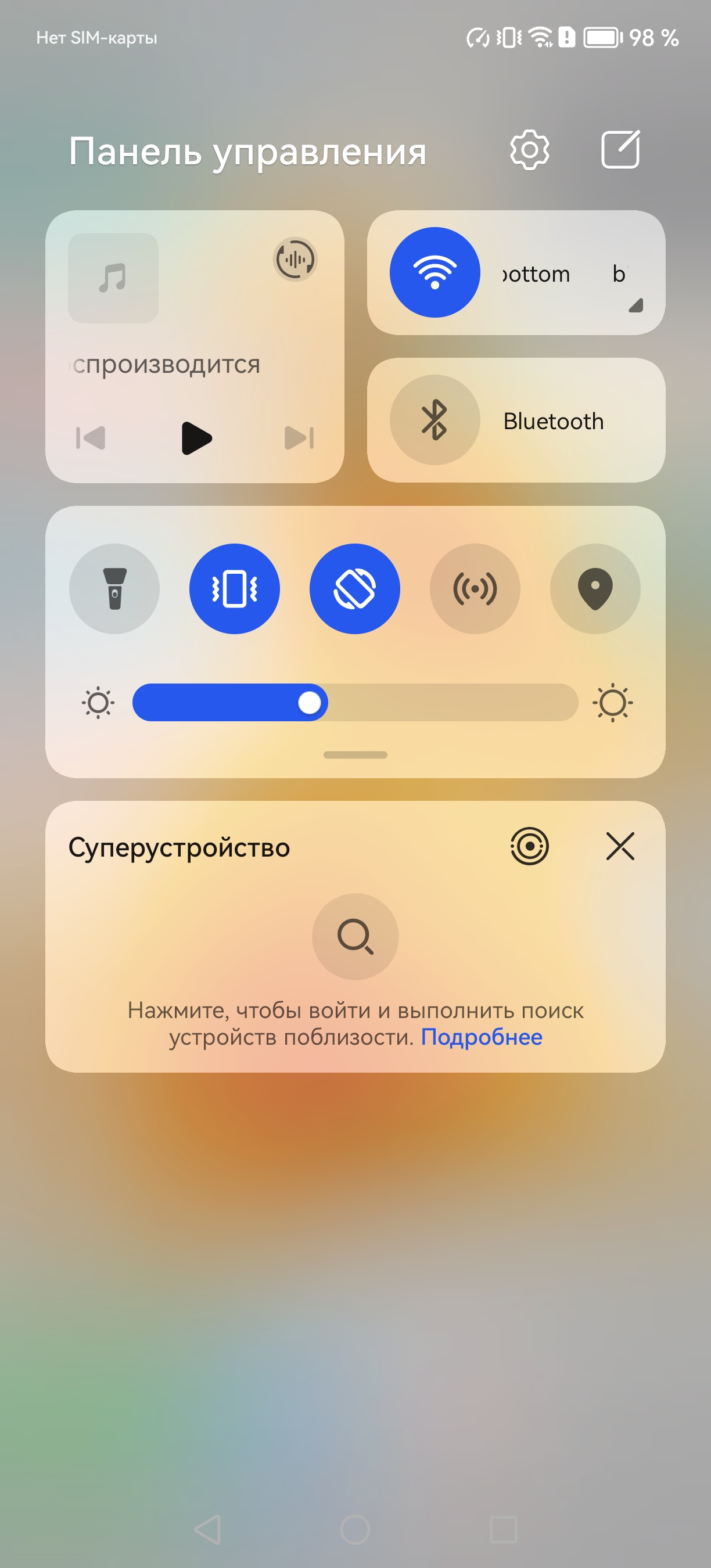Image resolution: width=711 pixels, height=1568 pixels.
Task: Open the audio output switcher icon
Action: [295, 260]
